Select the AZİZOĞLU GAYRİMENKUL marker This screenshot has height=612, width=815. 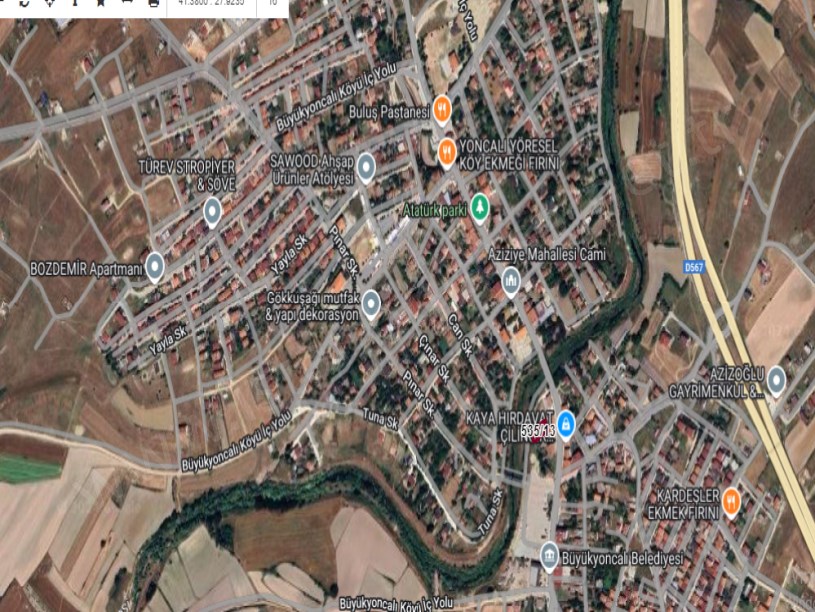(776, 380)
